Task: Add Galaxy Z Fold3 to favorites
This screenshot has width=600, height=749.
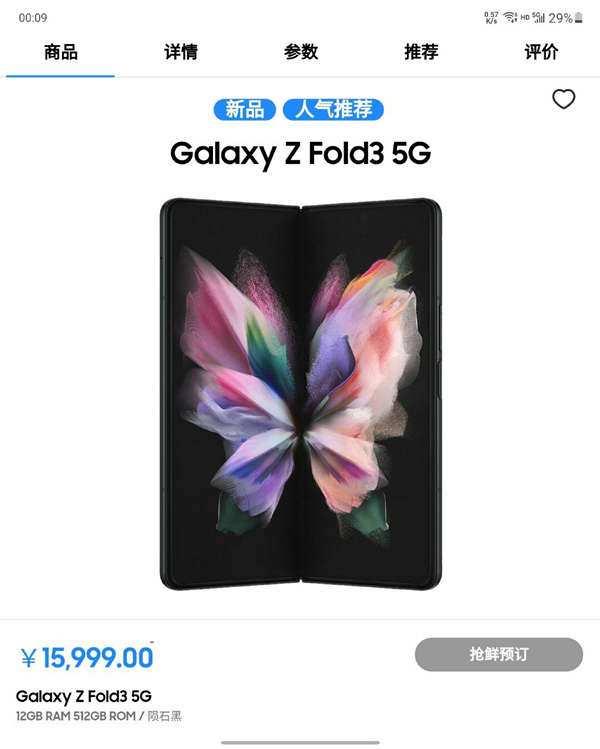Action: [564, 99]
